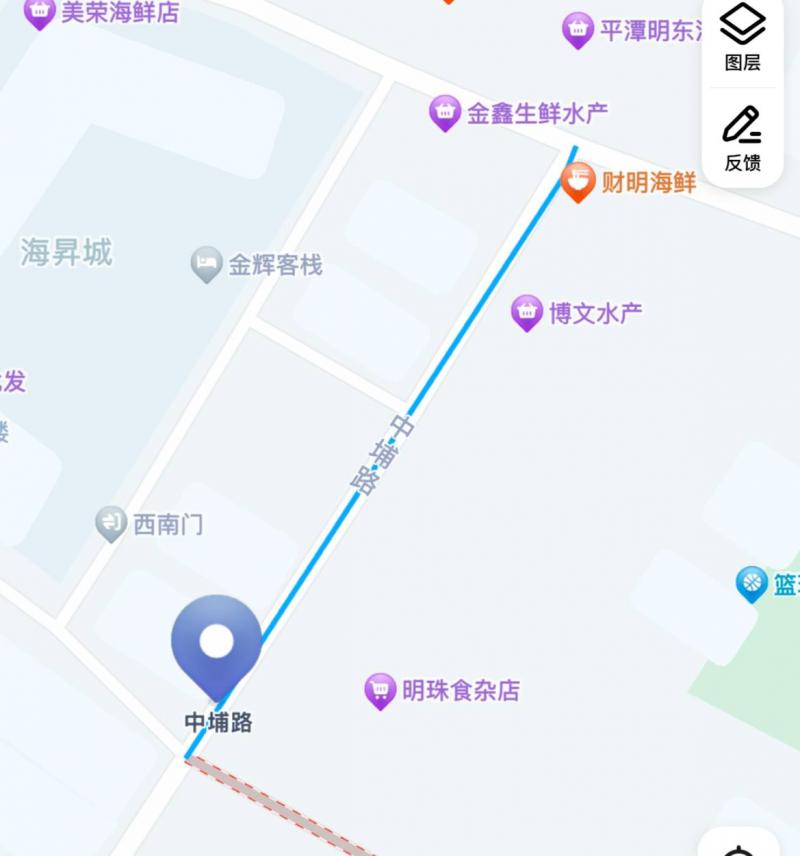Toggle map layers via the 图层 panel
800x856 pixels.
[741, 40]
